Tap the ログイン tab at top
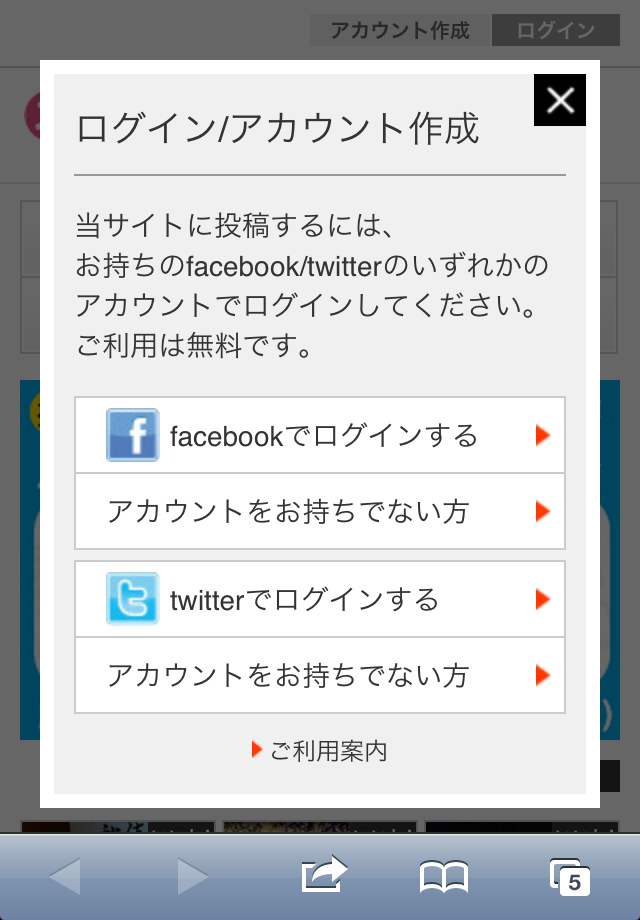Screen dimensions: 640x920 (x=556, y=31)
